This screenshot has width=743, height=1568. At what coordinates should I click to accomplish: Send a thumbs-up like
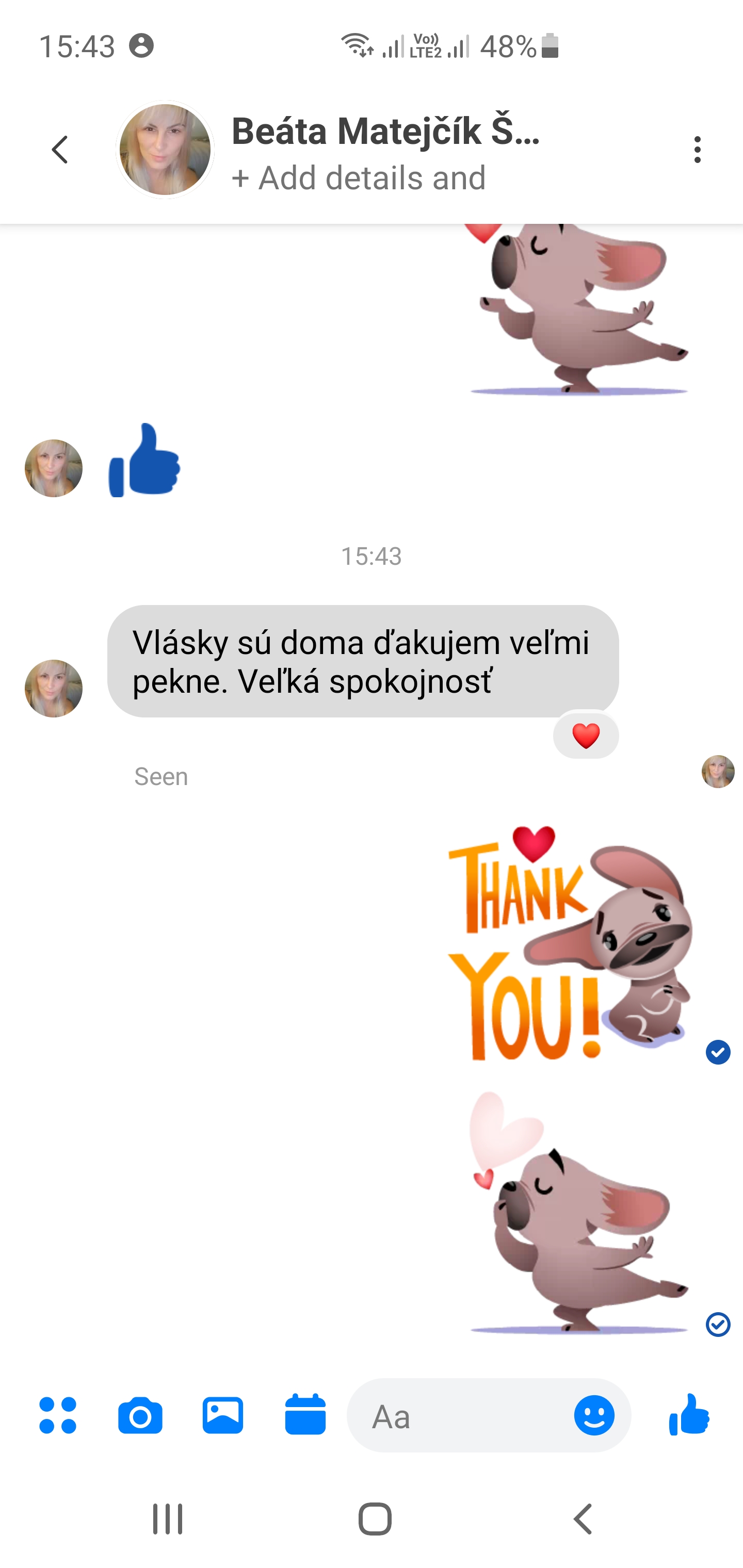click(x=689, y=1414)
